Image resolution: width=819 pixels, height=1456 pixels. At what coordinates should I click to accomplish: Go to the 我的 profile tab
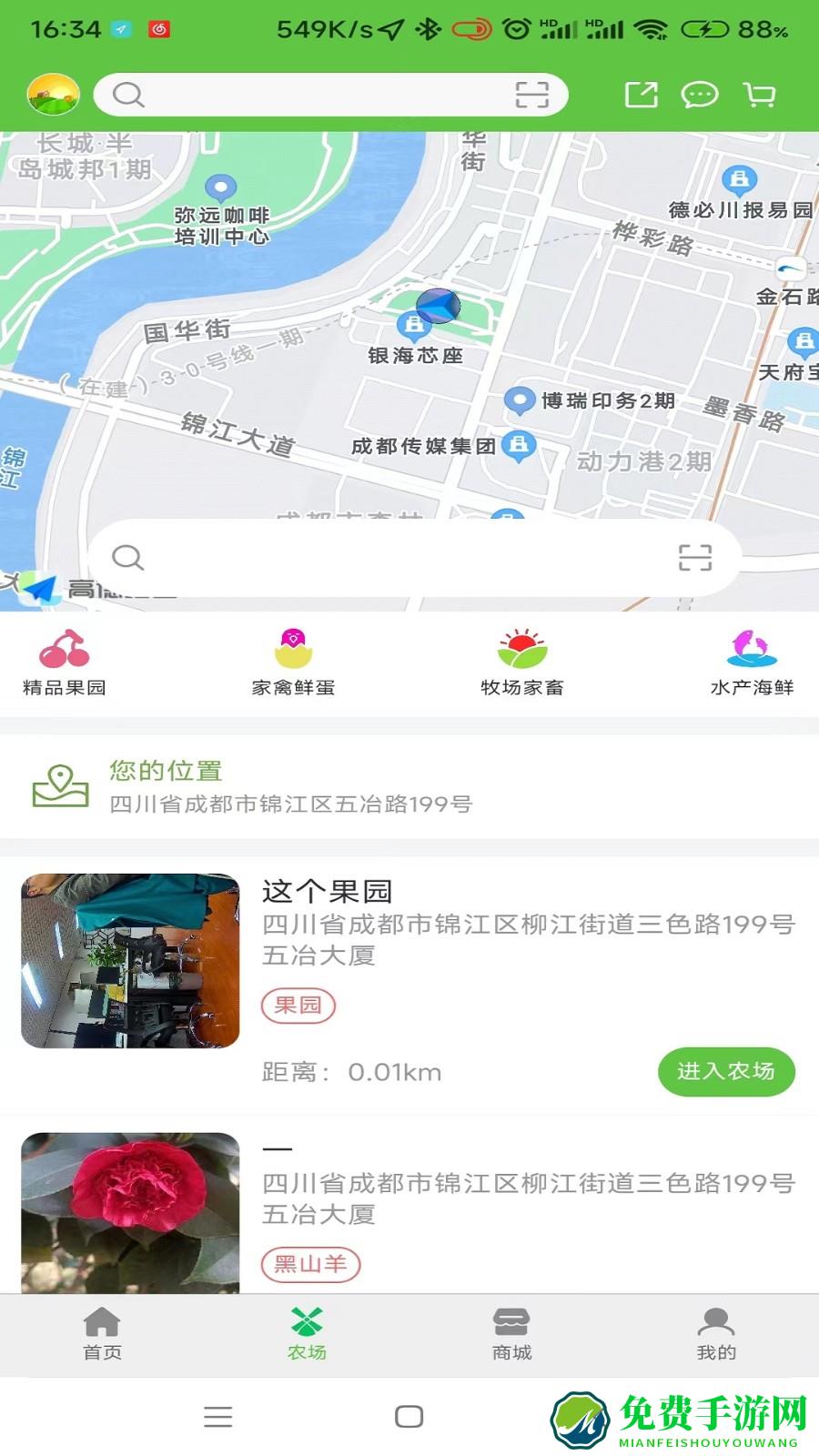tap(716, 1335)
